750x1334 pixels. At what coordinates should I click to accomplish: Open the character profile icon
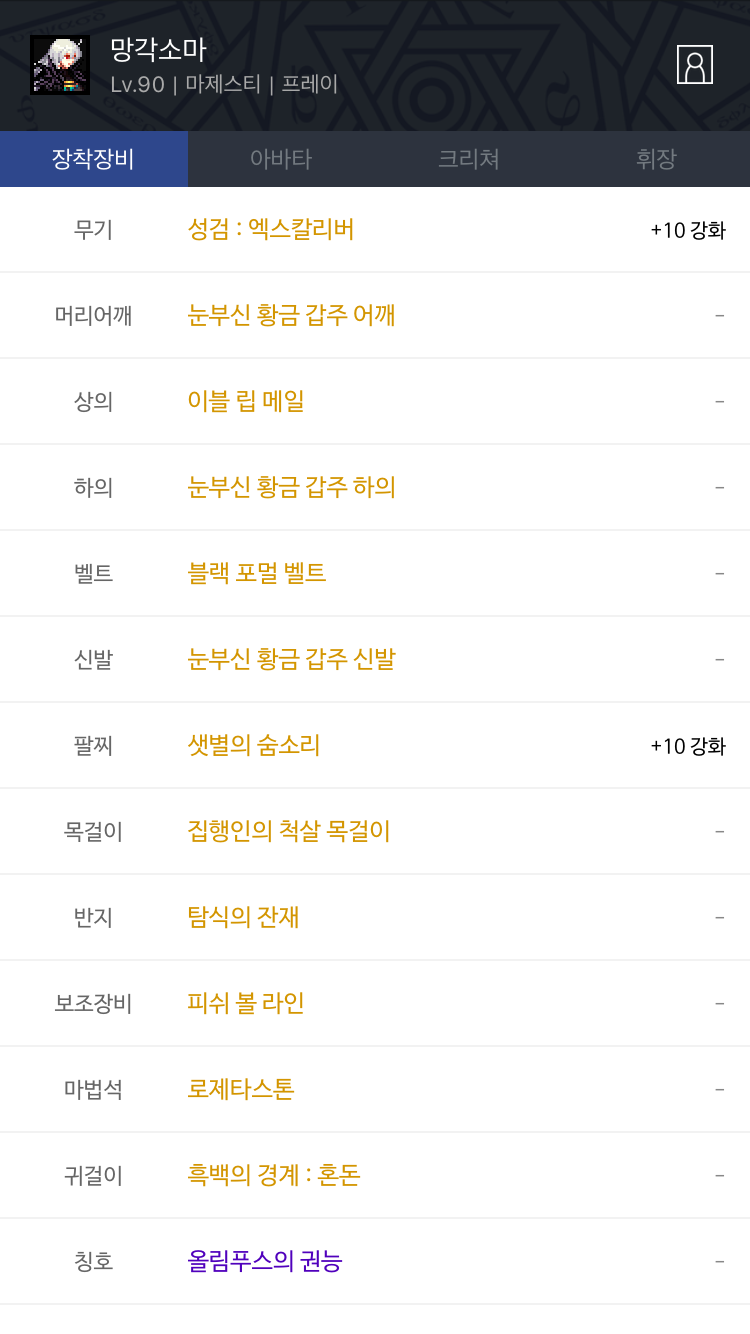click(x=694, y=64)
